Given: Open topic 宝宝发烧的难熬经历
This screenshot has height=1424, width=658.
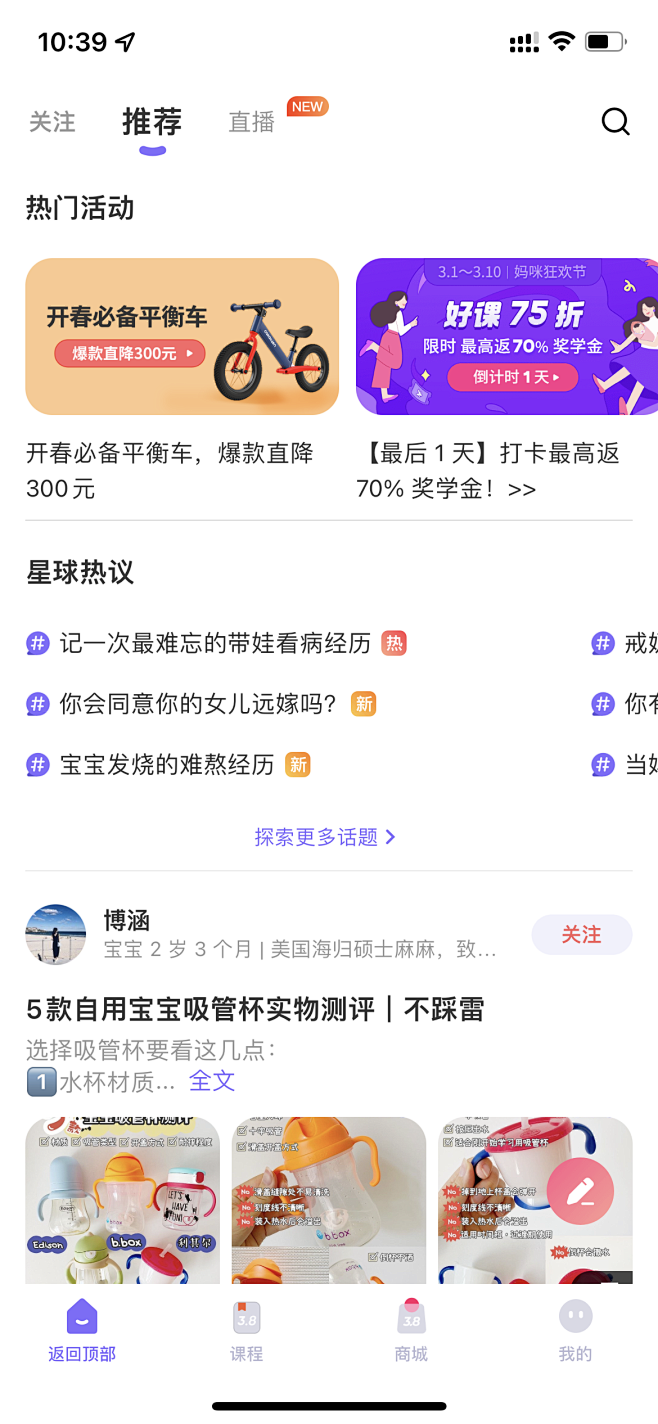Looking at the screenshot, I should [x=166, y=765].
